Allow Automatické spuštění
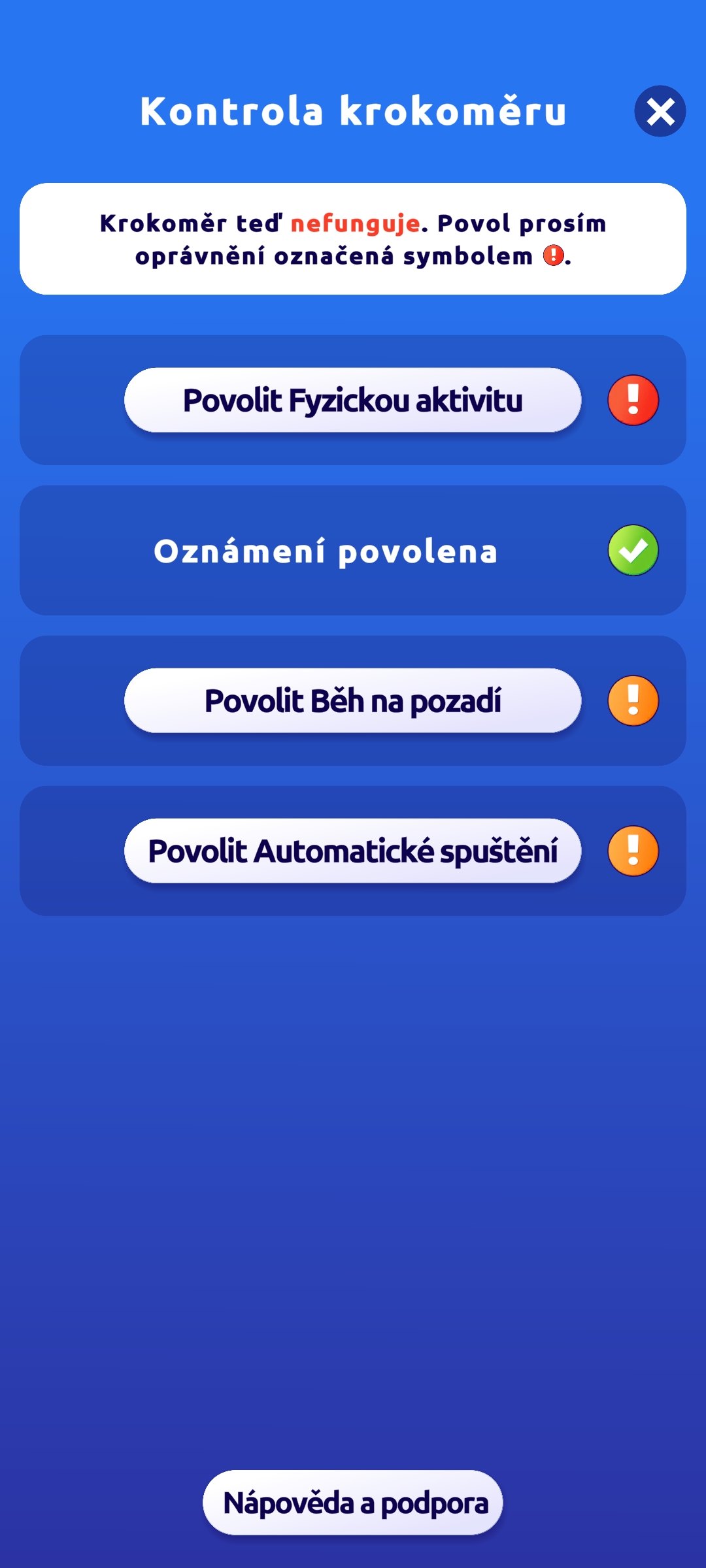This screenshot has width=706, height=1568. pos(352,851)
